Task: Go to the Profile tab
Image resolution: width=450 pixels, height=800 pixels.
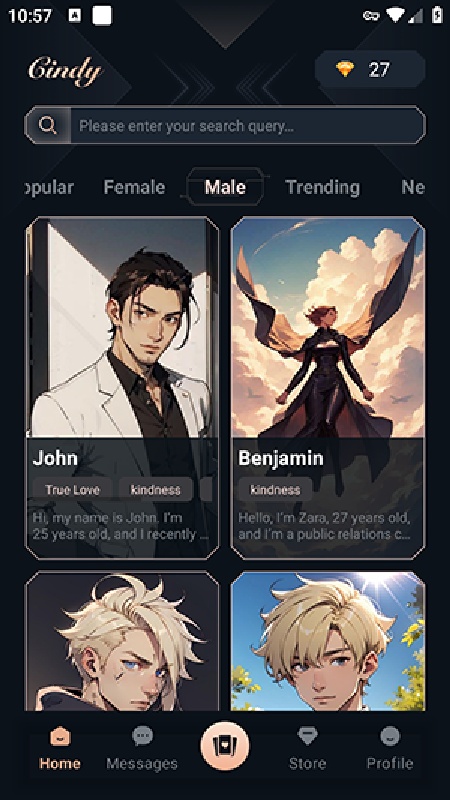Action: click(390, 748)
